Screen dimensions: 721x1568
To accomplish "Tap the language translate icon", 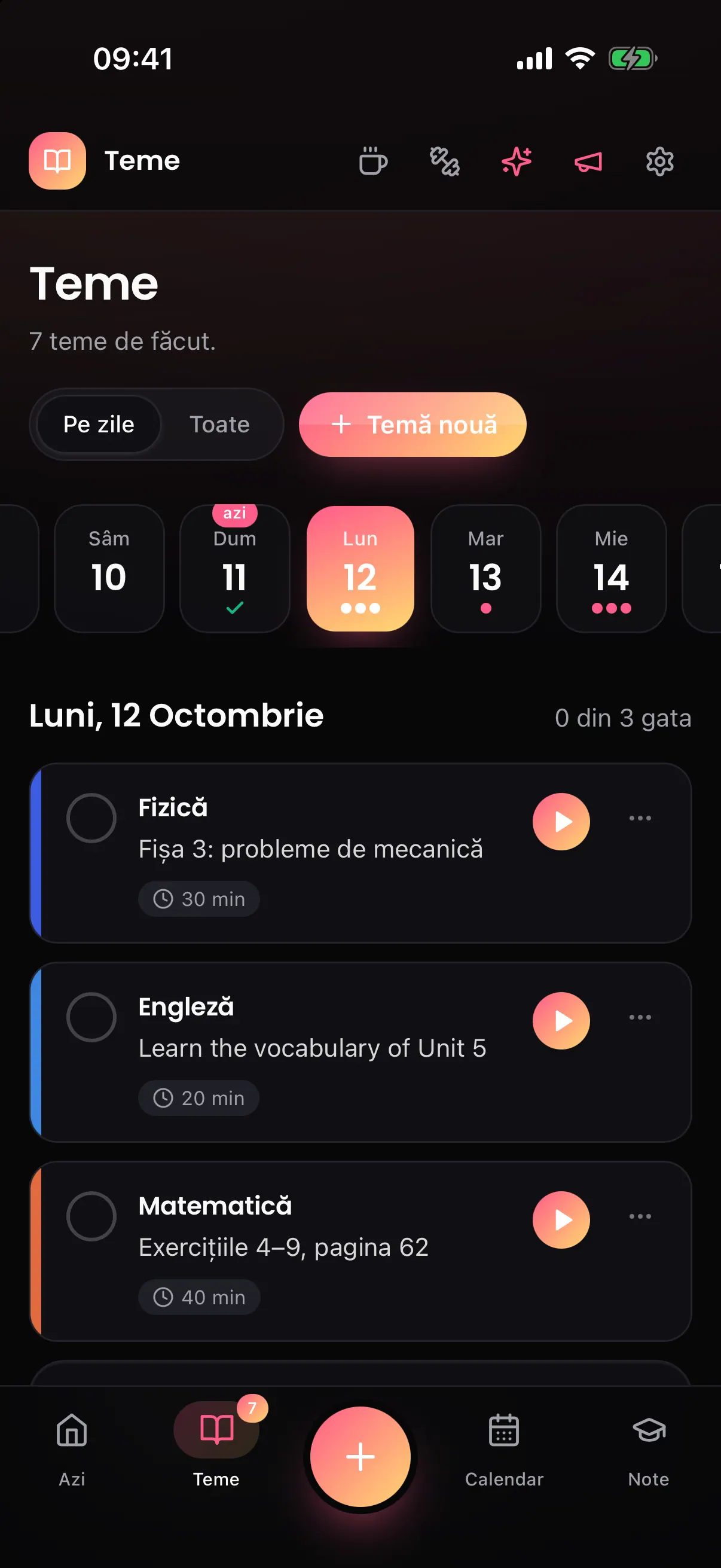I will tap(445, 161).
